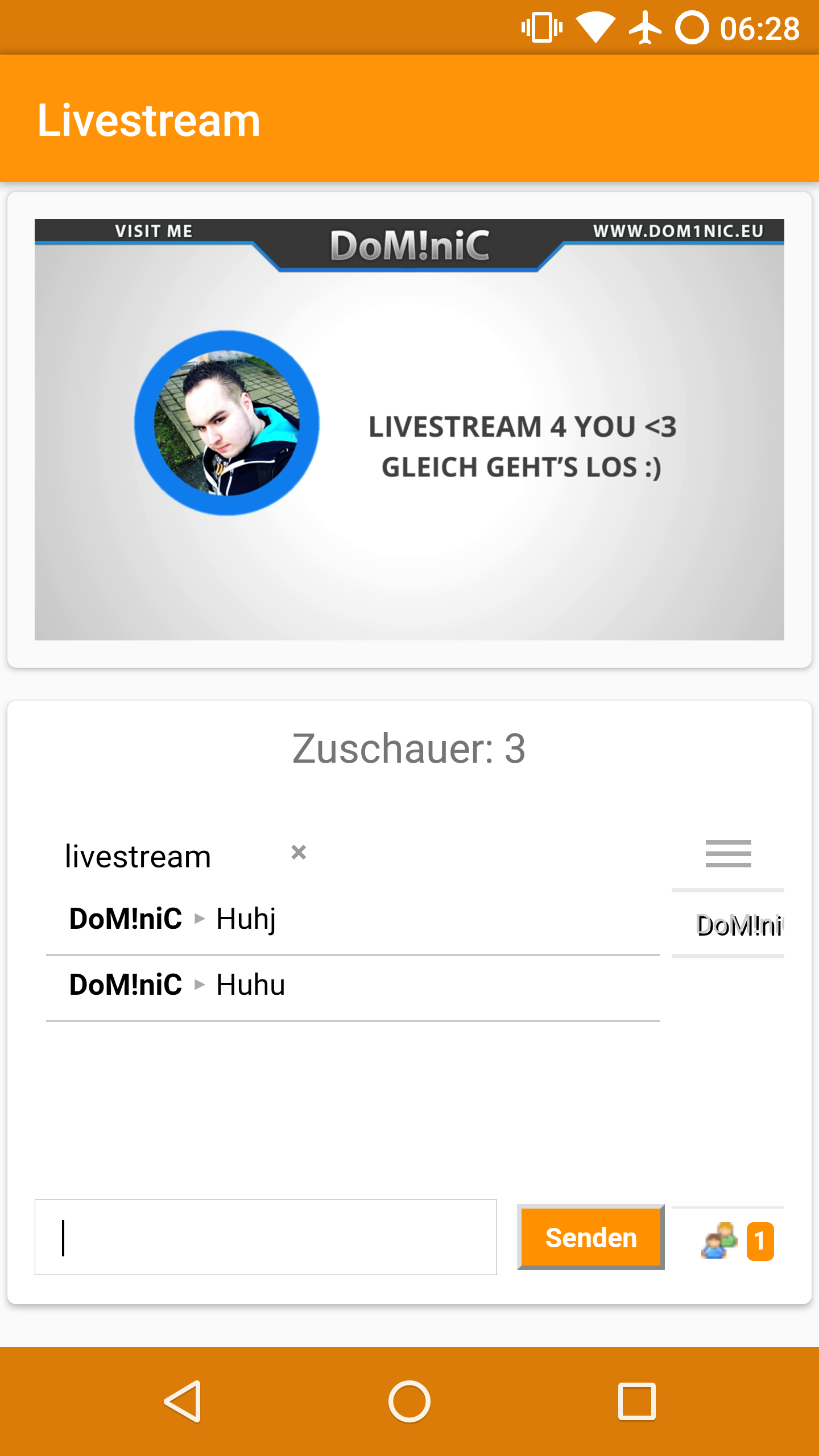Close the livestream chat tab
The width and height of the screenshot is (819, 1456).
(x=299, y=852)
